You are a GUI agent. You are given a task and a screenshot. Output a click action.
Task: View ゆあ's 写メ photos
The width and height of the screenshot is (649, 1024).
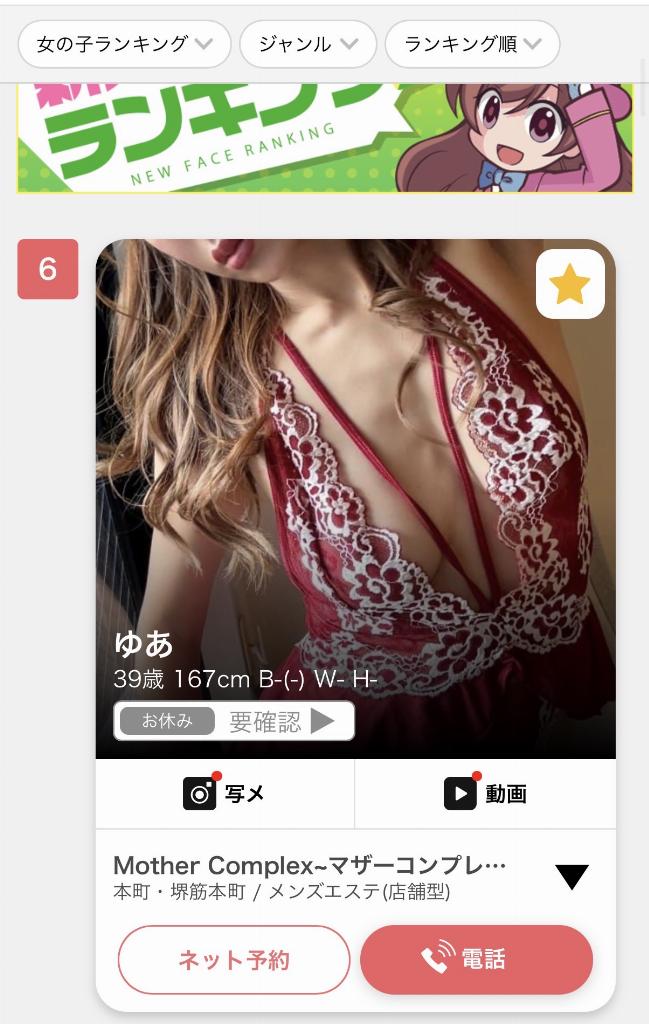225,794
